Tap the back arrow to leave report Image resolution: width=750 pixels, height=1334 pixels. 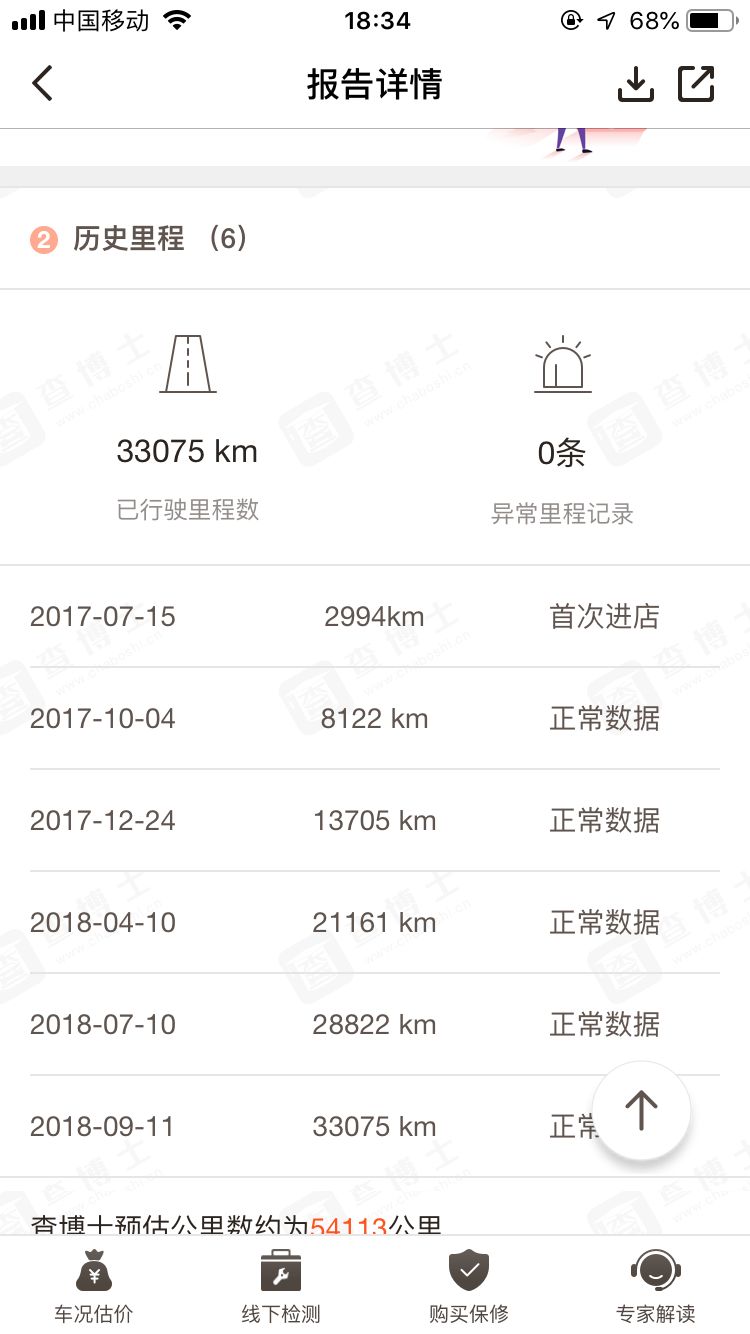coord(42,84)
